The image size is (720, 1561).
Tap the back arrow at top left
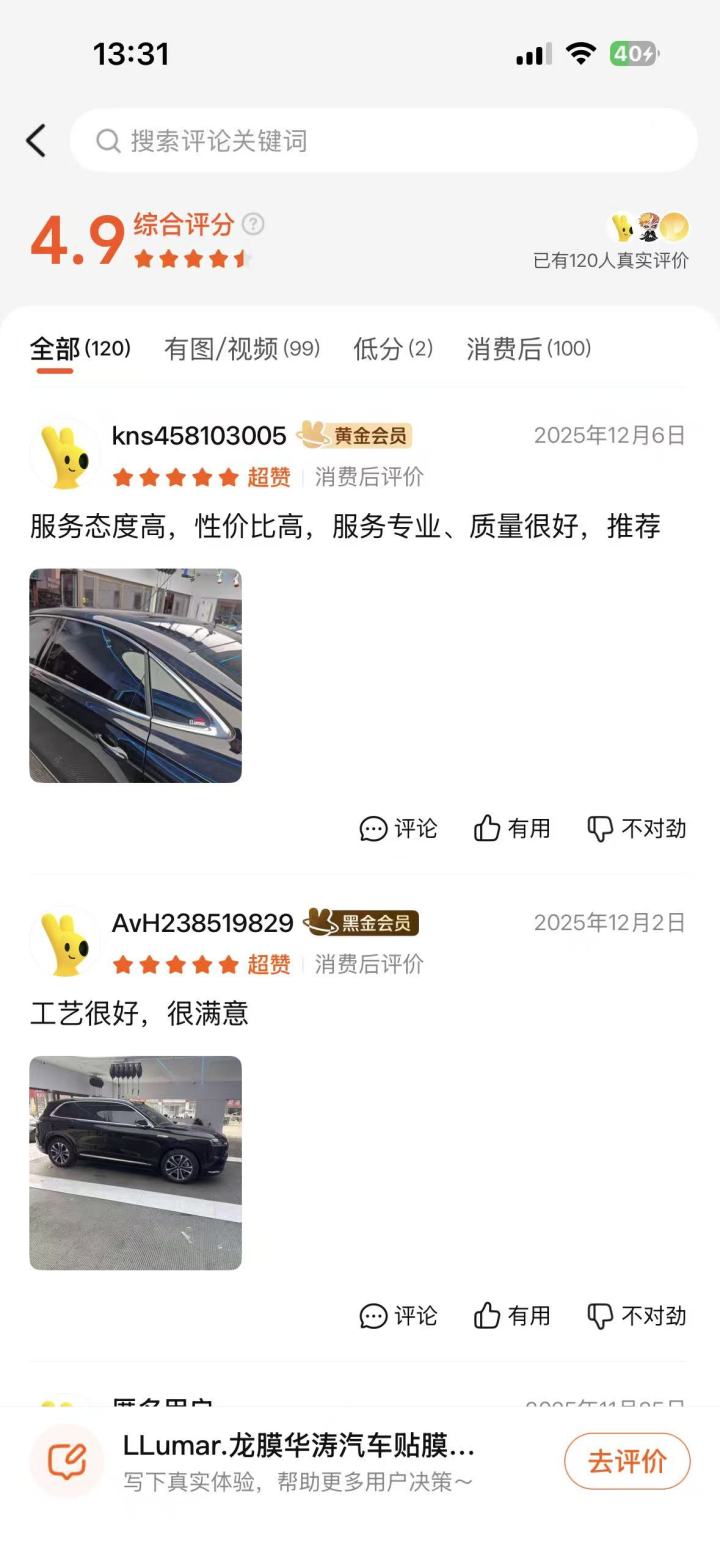coord(36,140)
